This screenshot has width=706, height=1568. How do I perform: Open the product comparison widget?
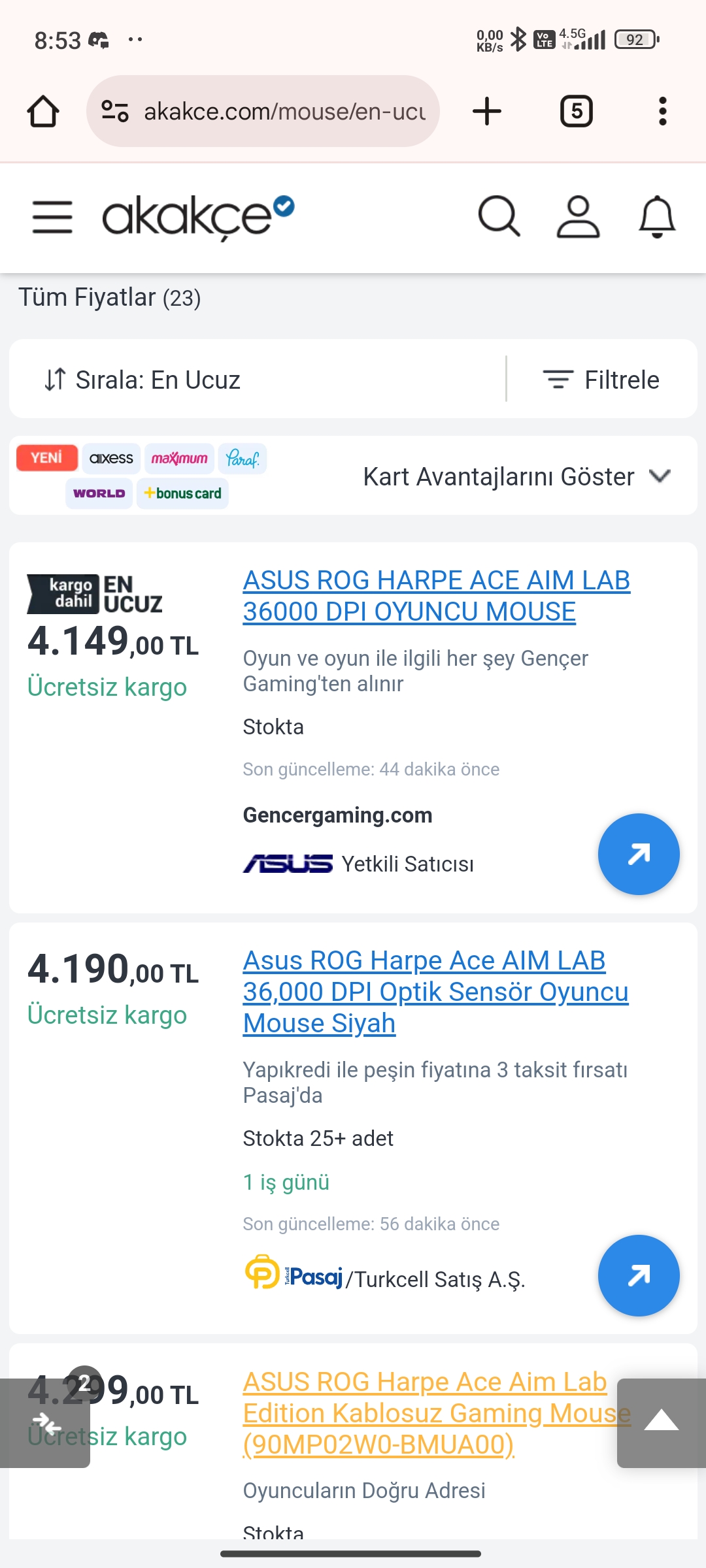(x=46, y=1423)
